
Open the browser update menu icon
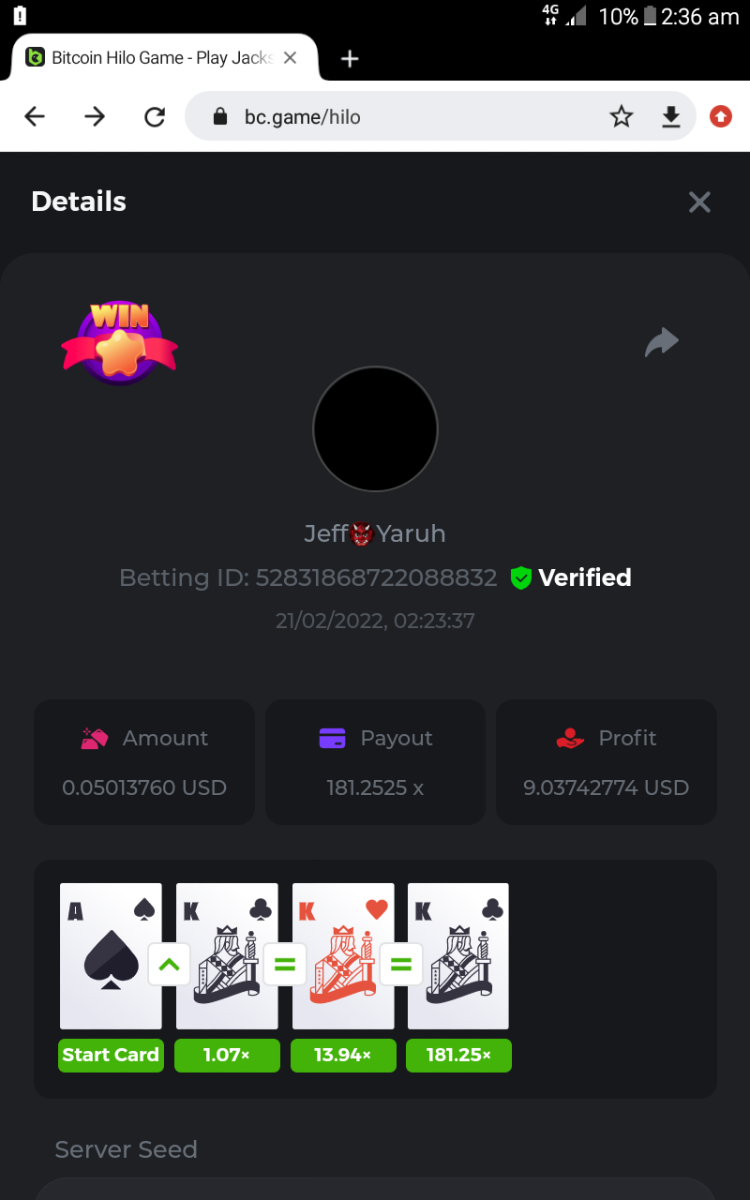[x=720, y=117]
